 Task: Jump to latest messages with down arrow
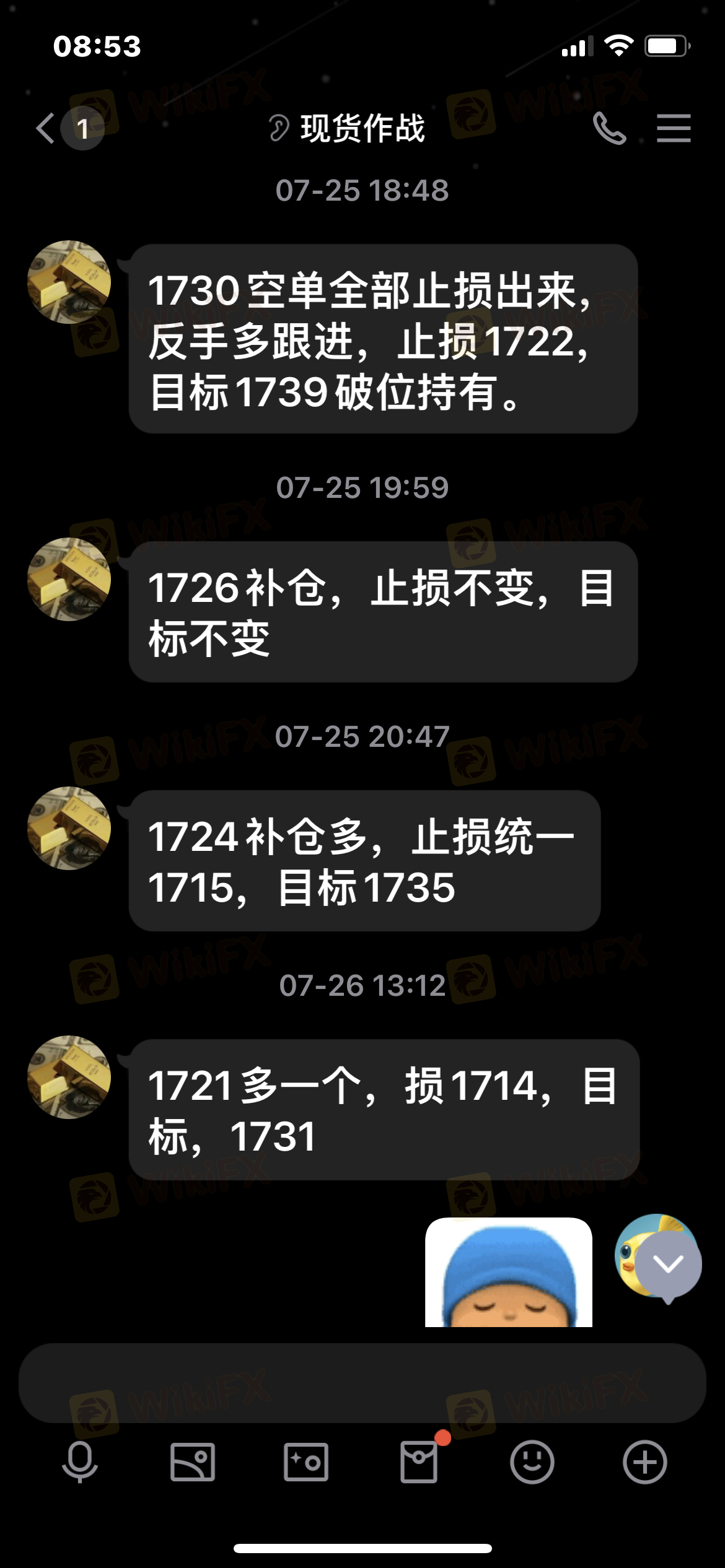pyautogui.click(x=668, y=1265)
